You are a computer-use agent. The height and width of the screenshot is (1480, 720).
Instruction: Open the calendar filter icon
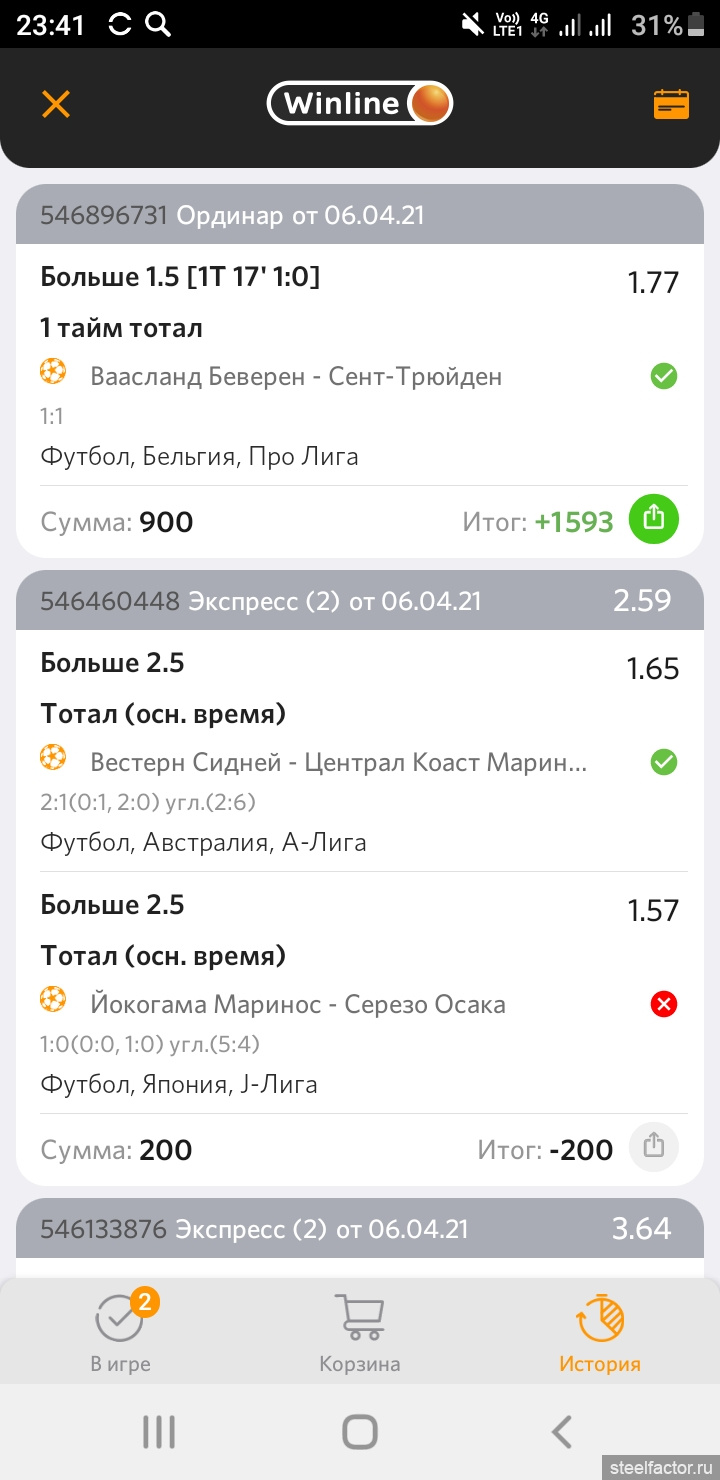point(671,104)
